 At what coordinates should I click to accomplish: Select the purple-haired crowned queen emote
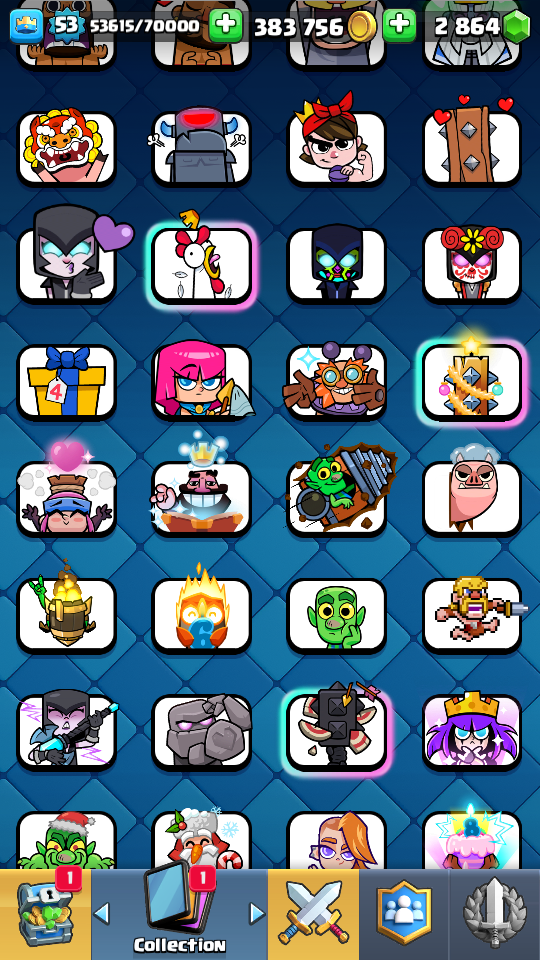click(x=472, y=732)
